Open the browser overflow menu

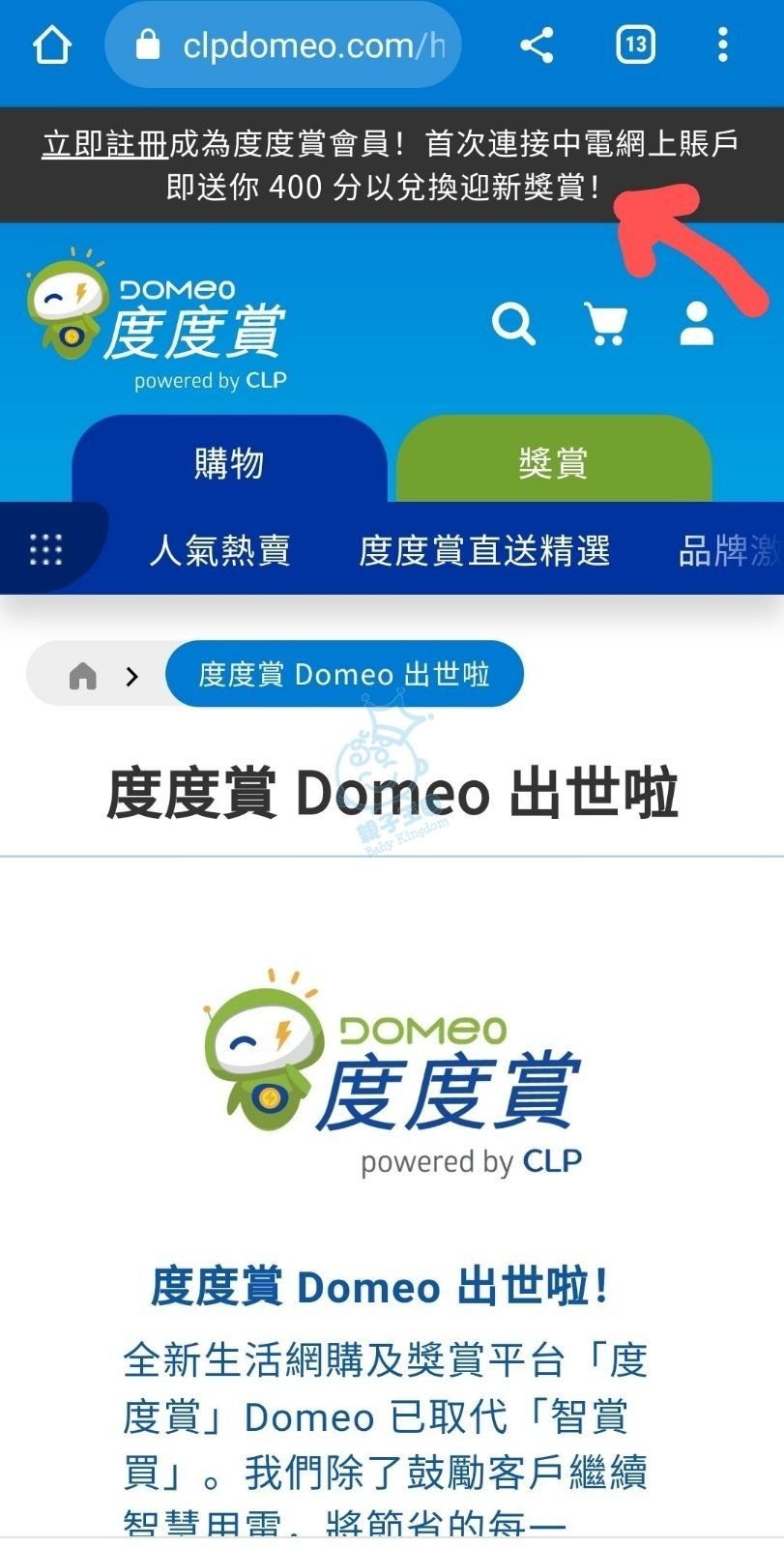click(722, 44)
